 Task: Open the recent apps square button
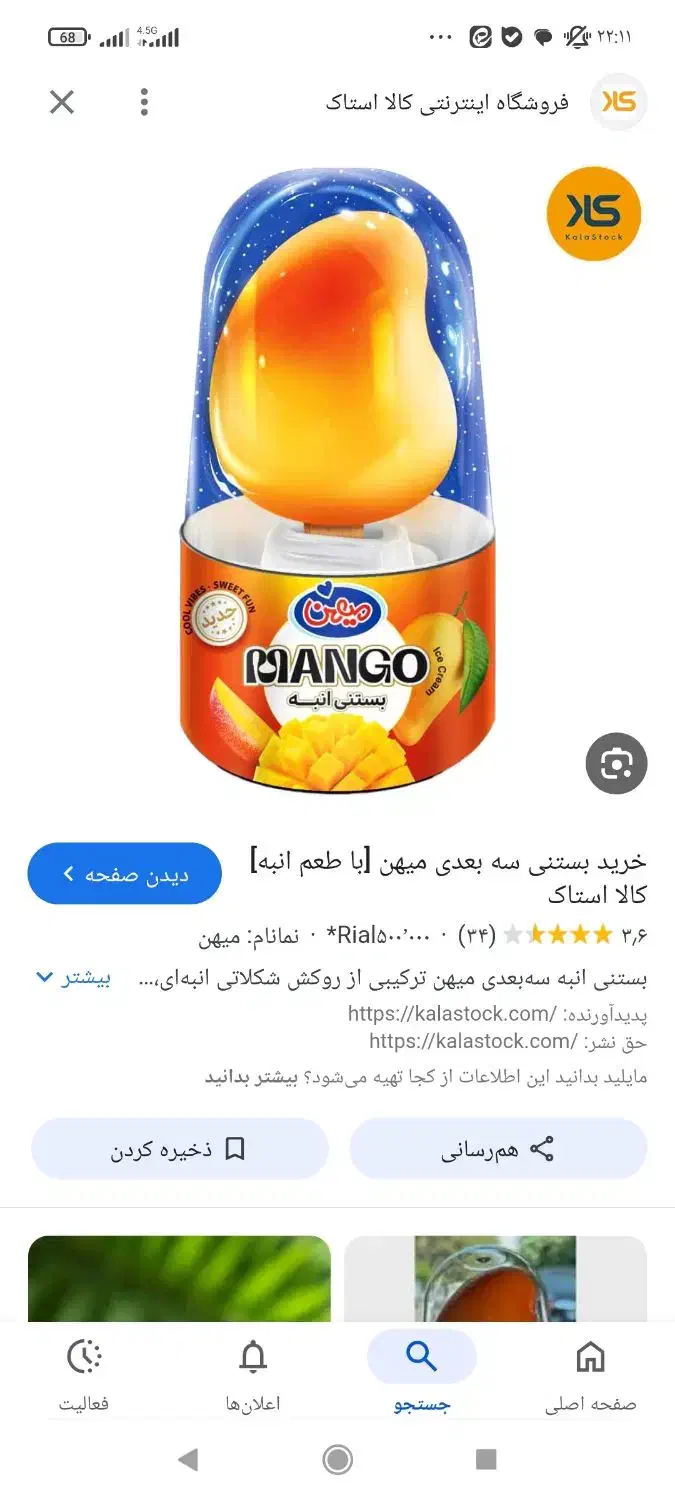click(486, 1460)
